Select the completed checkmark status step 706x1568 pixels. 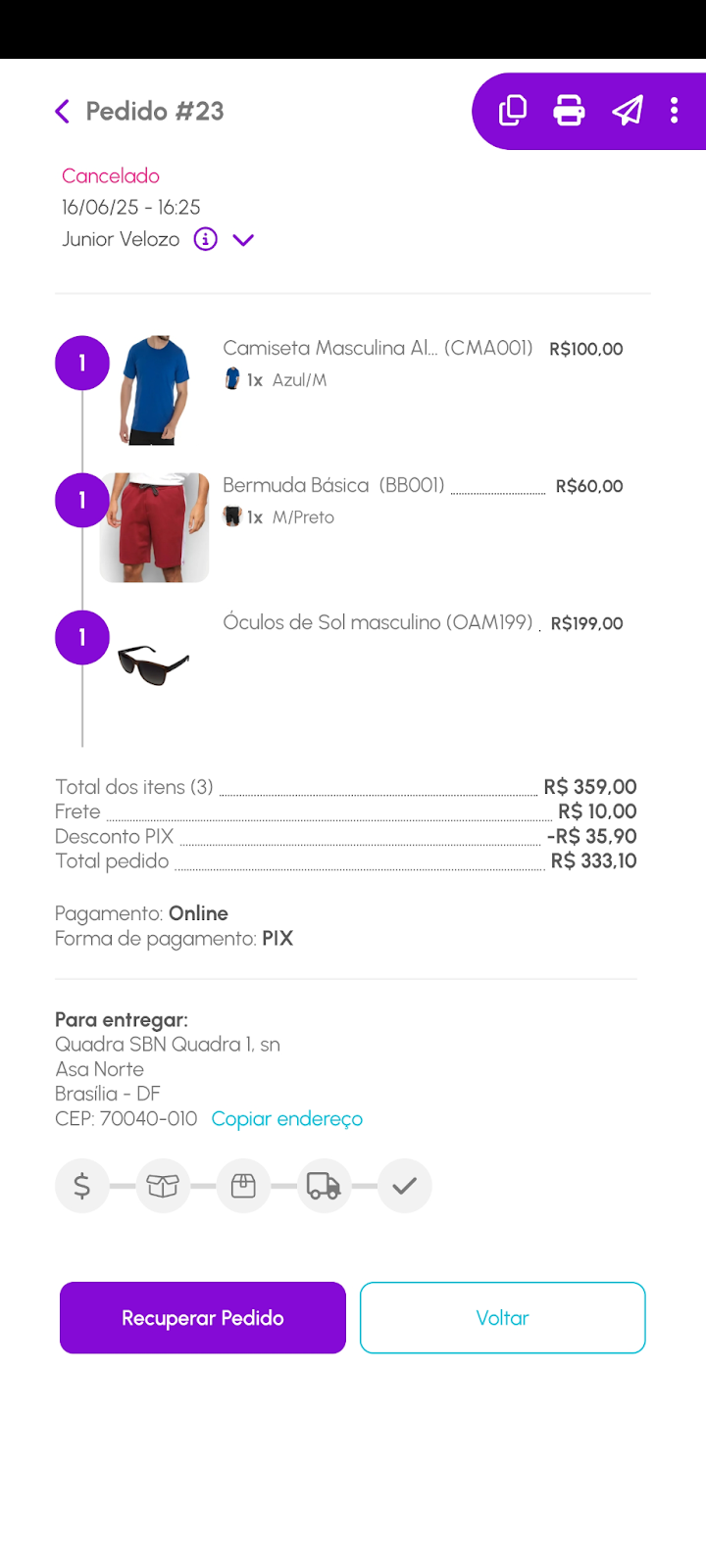tap(404, 1186)
